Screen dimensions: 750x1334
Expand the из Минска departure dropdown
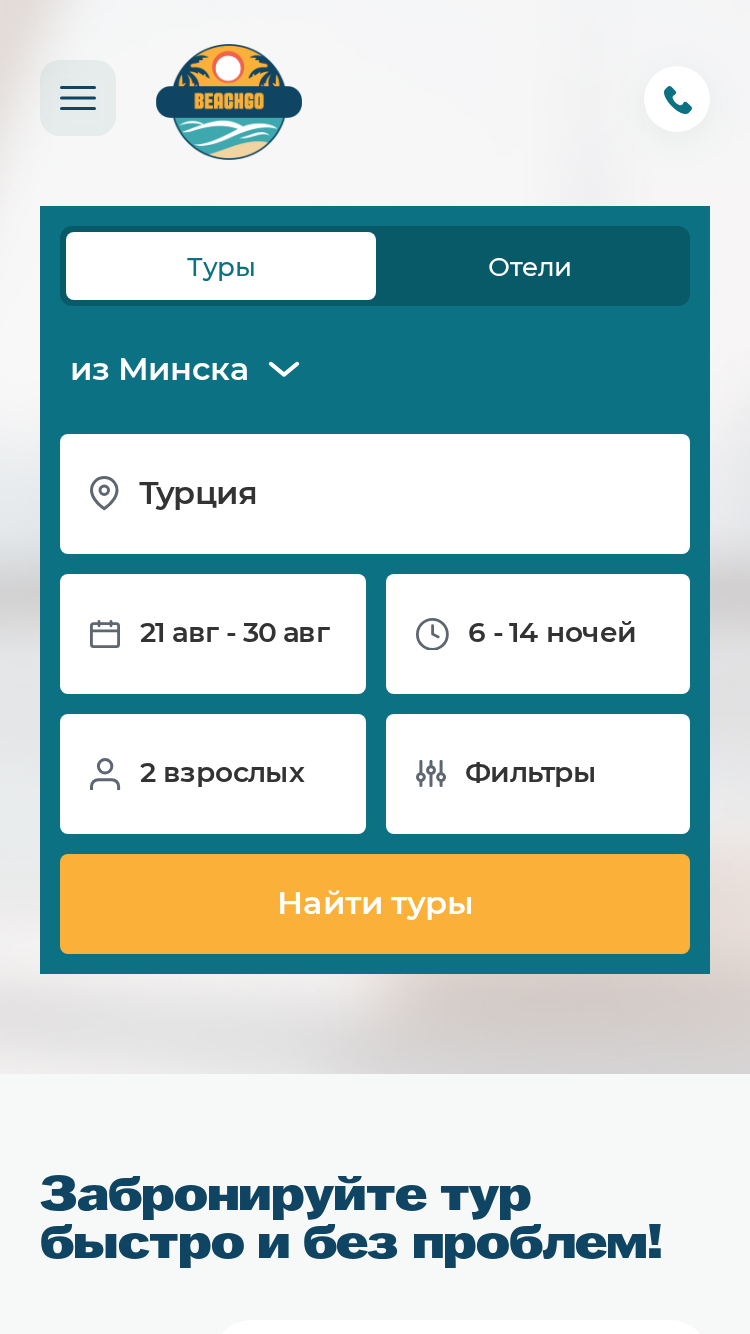coord(185,369)
